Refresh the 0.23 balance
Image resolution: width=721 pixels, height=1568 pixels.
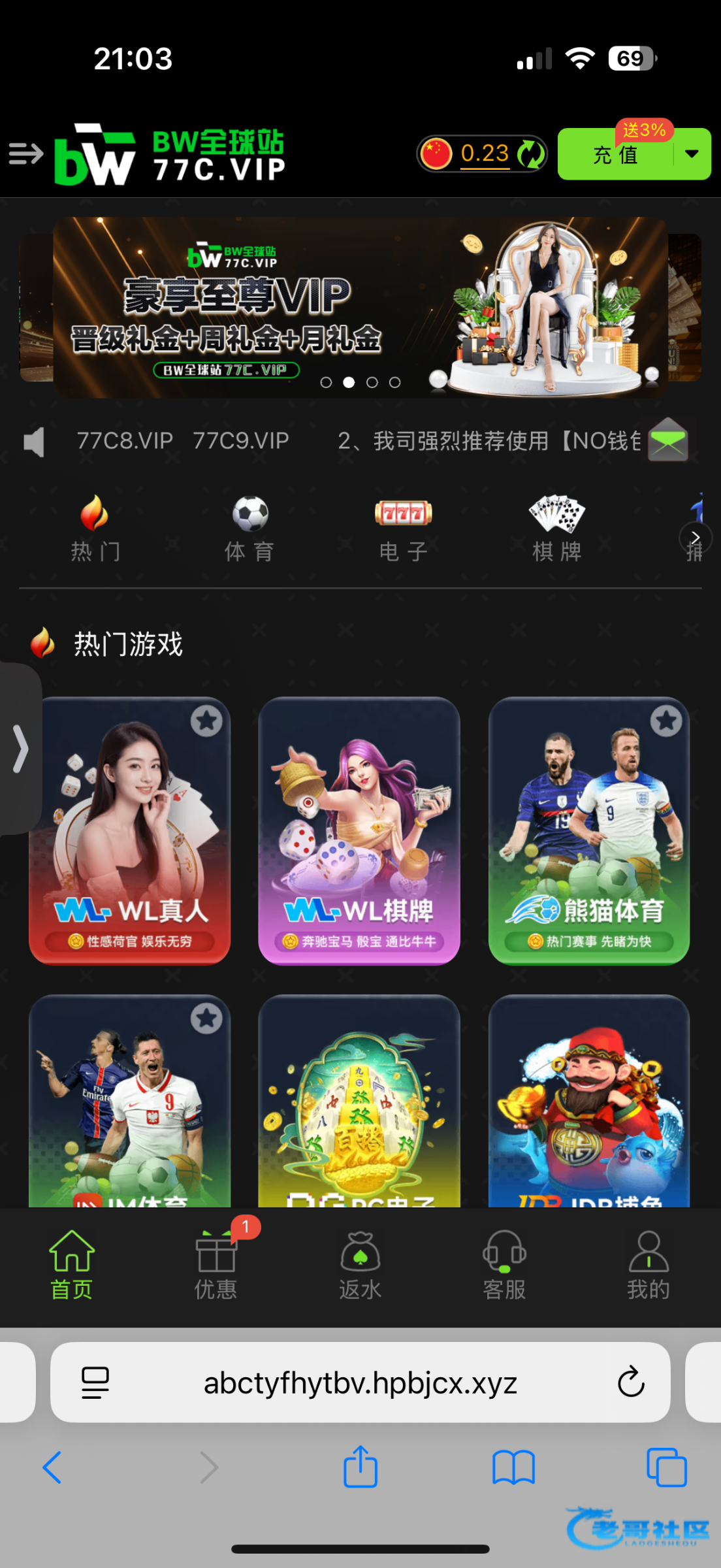pyautogui.click(x=531, y=154)
